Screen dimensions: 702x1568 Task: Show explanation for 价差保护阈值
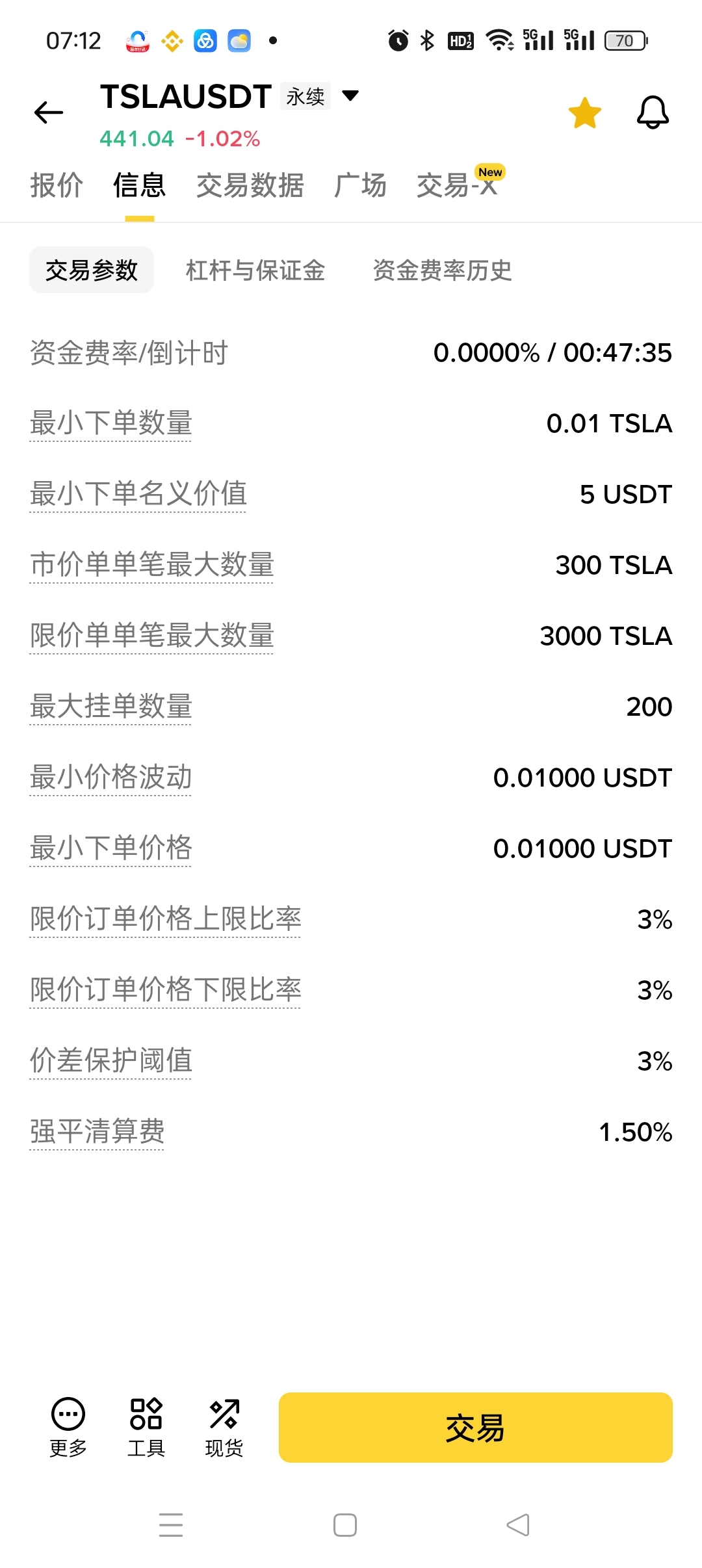110,1061
